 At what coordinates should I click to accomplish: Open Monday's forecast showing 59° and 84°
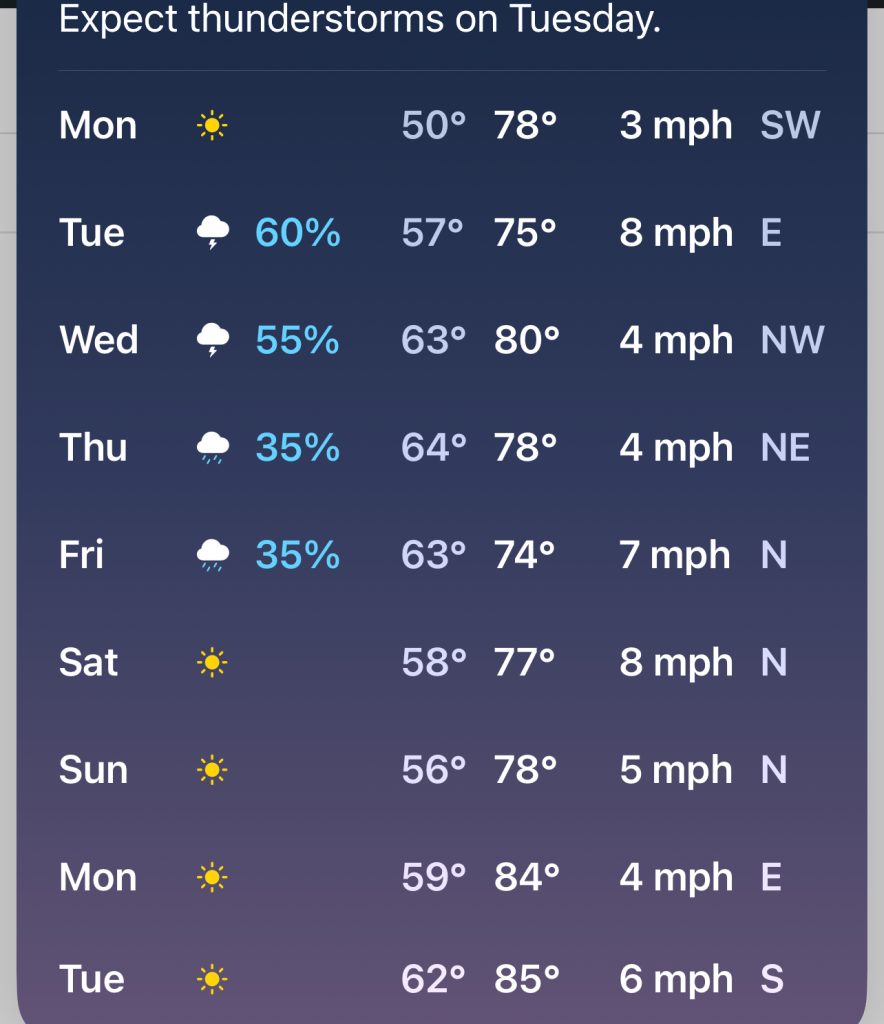(440, 877)
